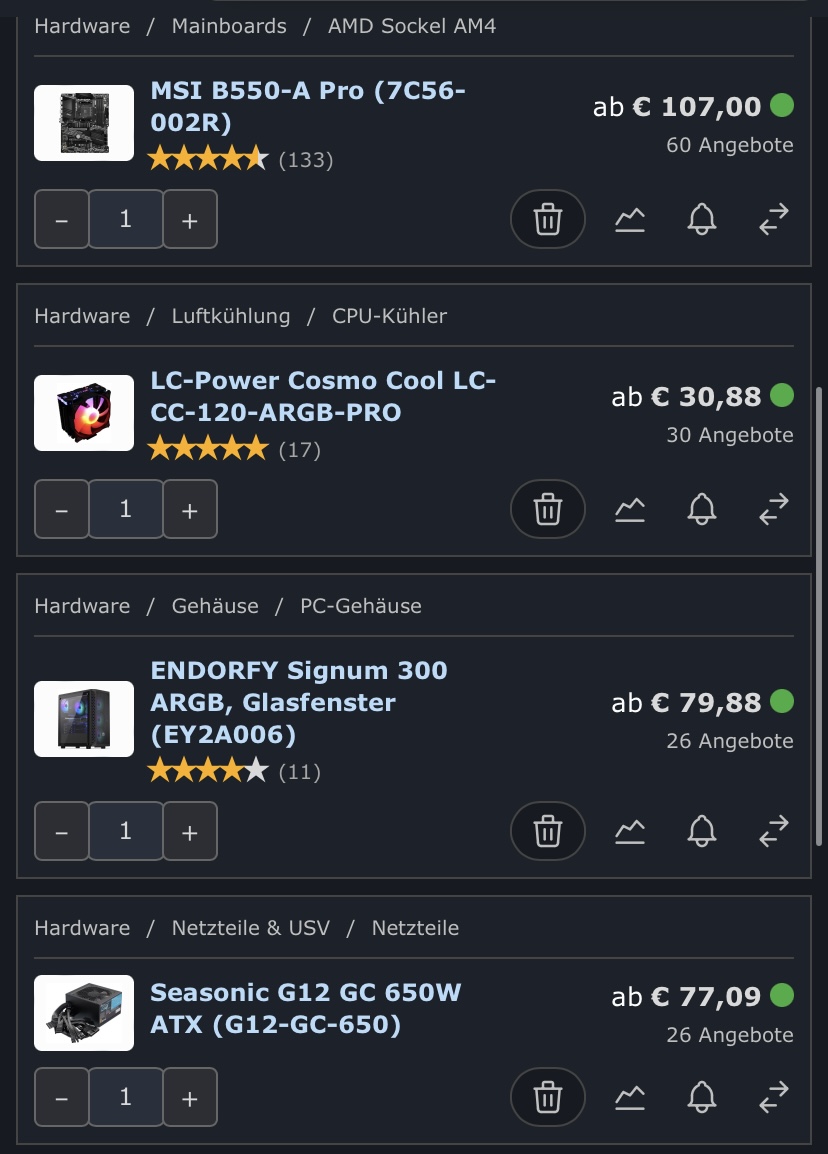Set price alert bell for MSI B550-A Pro

pyautogui.click(x=702, y=219)
